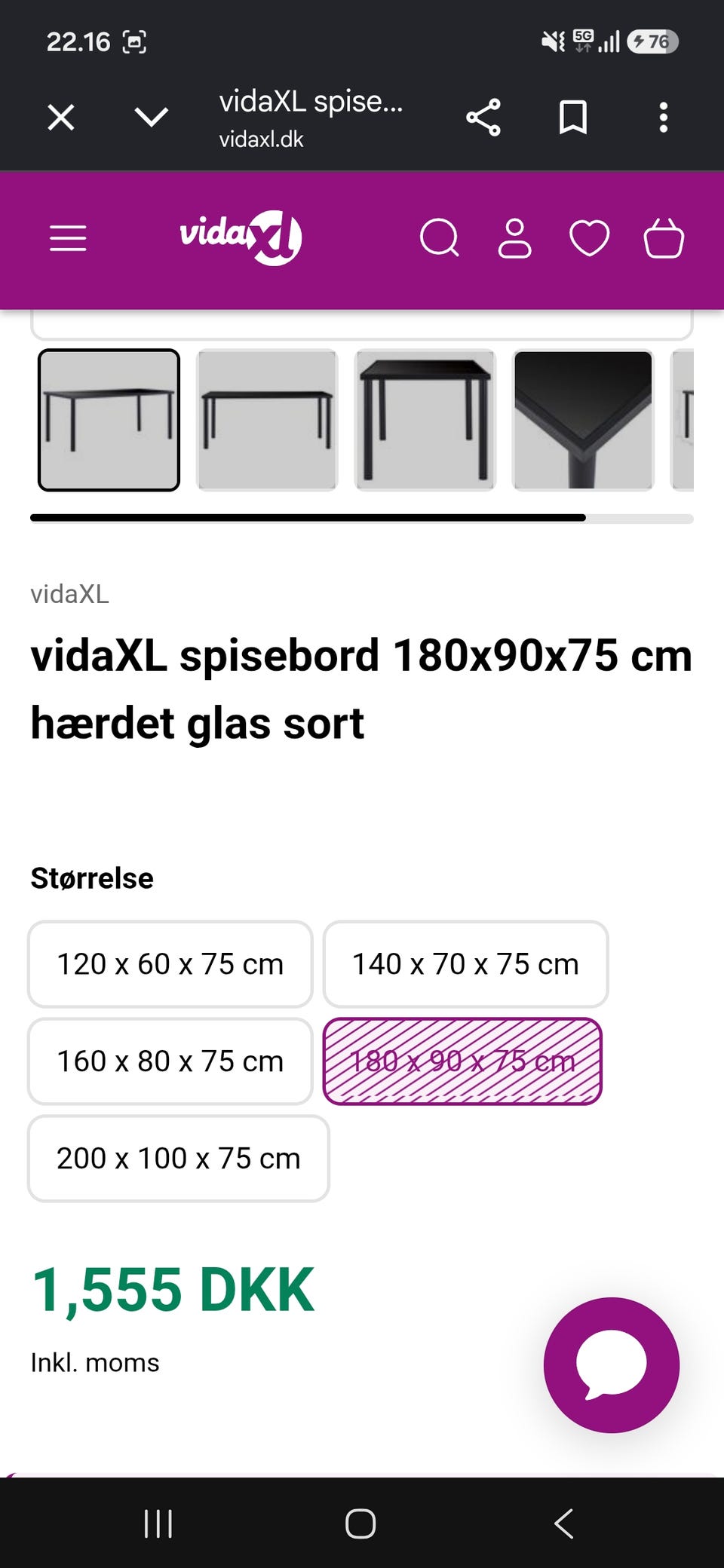Tap the 180 x 90 x 75 cm option

(462, 1061)
